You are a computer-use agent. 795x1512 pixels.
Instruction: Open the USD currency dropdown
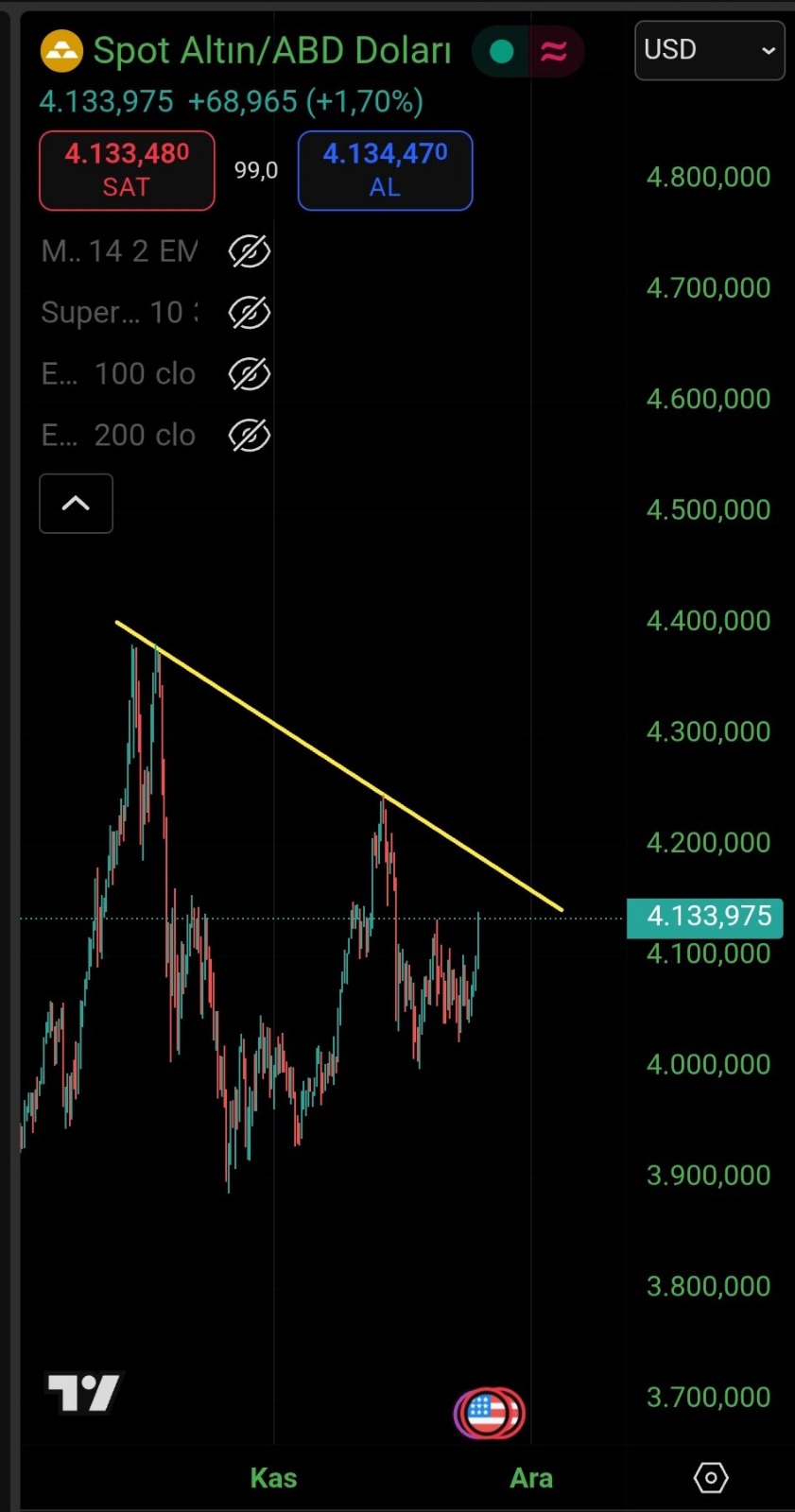coord(709,50)
